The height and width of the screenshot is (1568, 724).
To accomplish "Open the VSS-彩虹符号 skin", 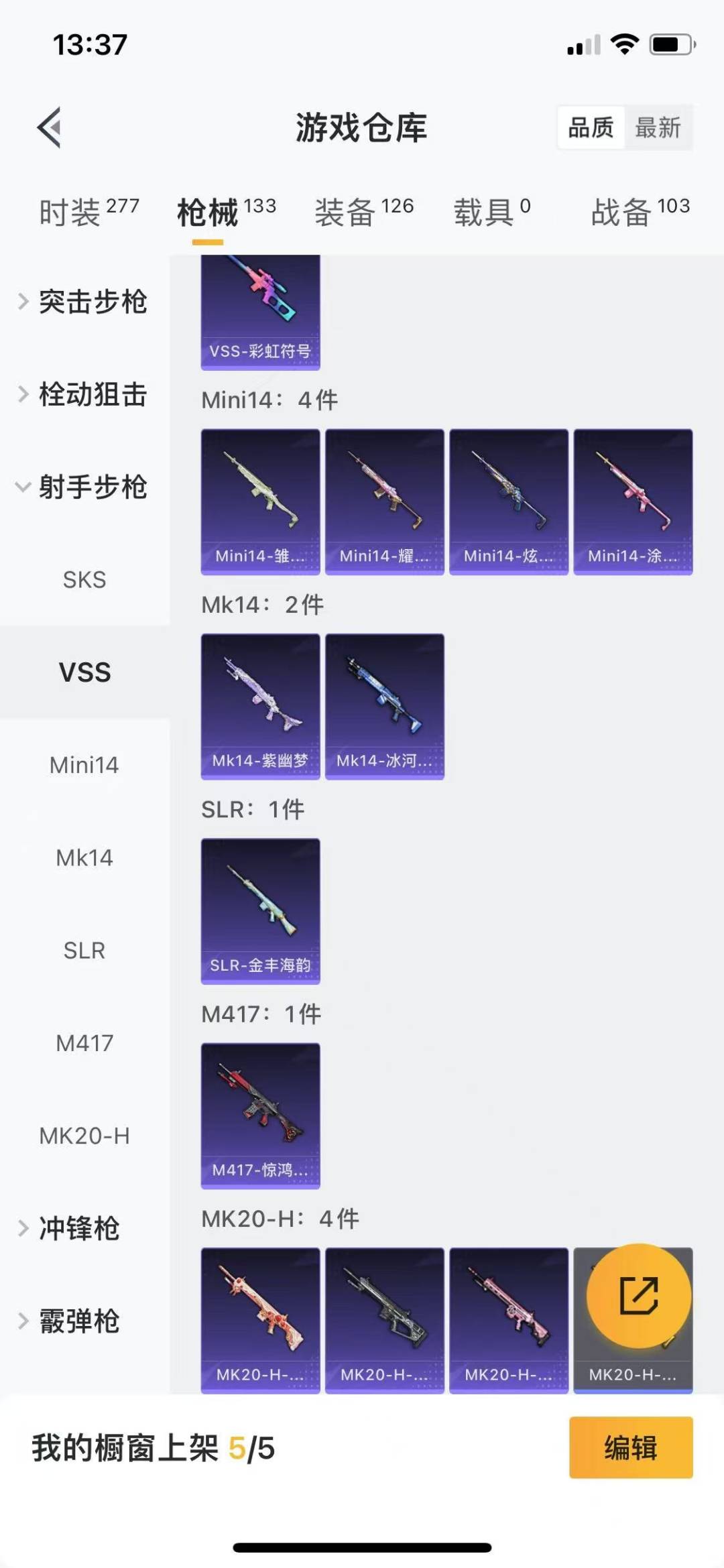I will tap(261, 312).
